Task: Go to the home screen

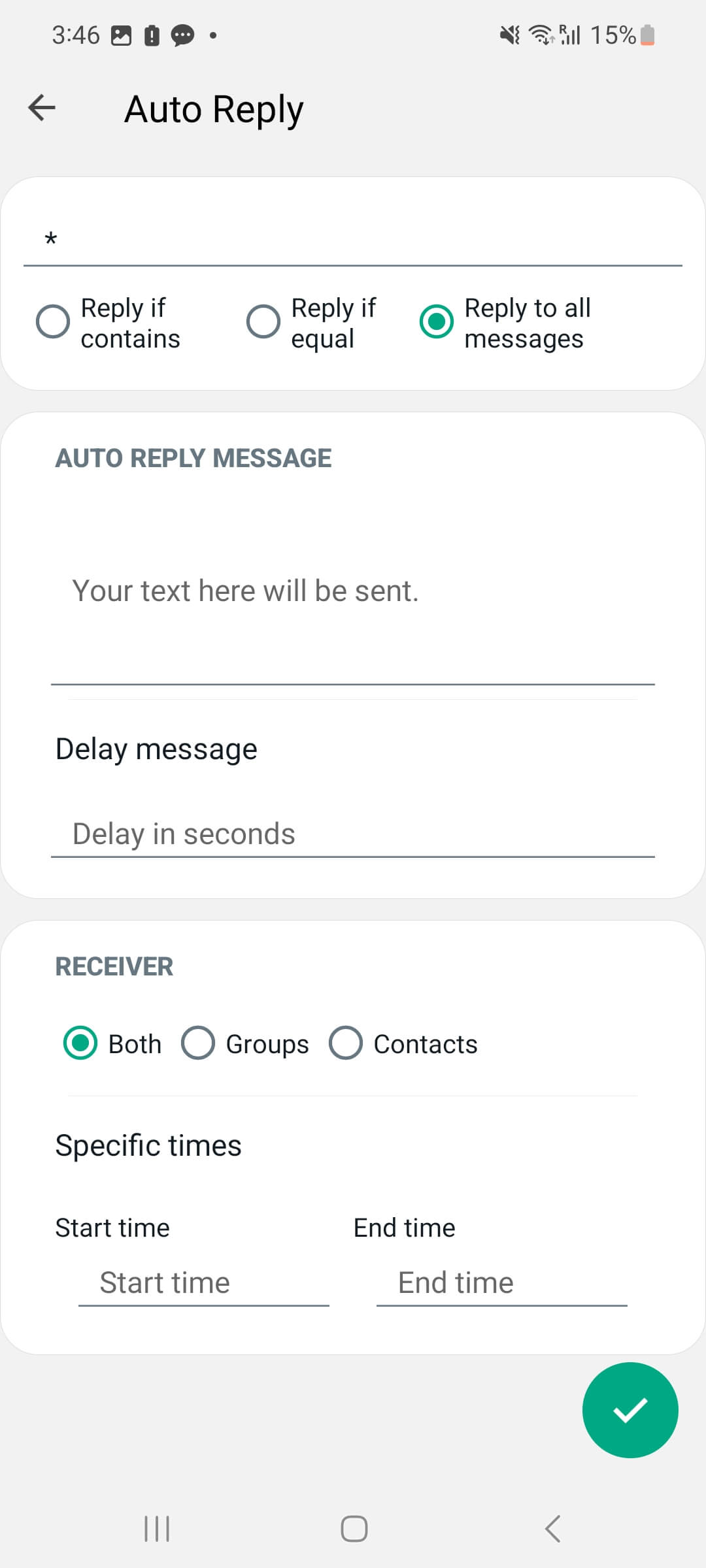Action: click(354, 1529)
